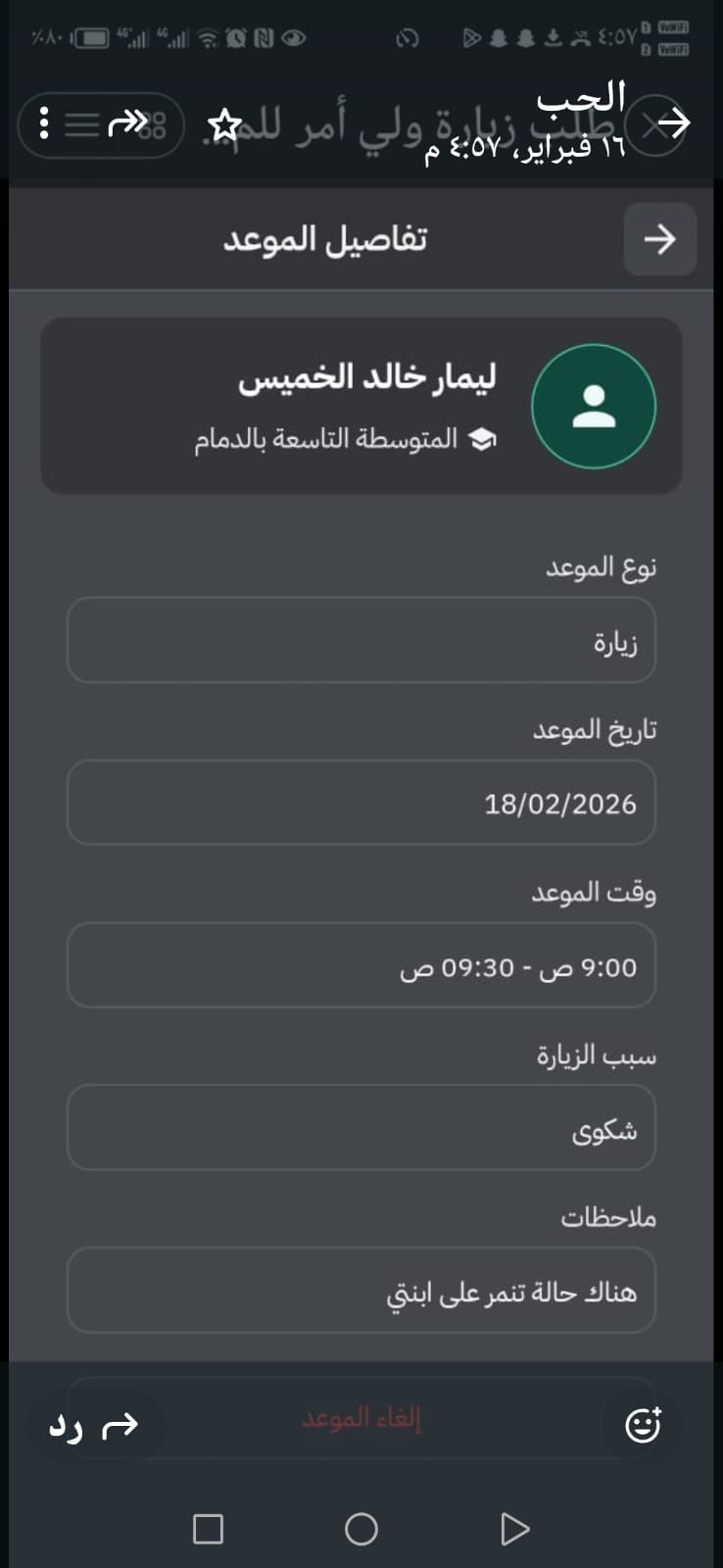This screenshot has width=723, height=1568.
Task: Reply with the رد button
Action: pos(94,1426)
